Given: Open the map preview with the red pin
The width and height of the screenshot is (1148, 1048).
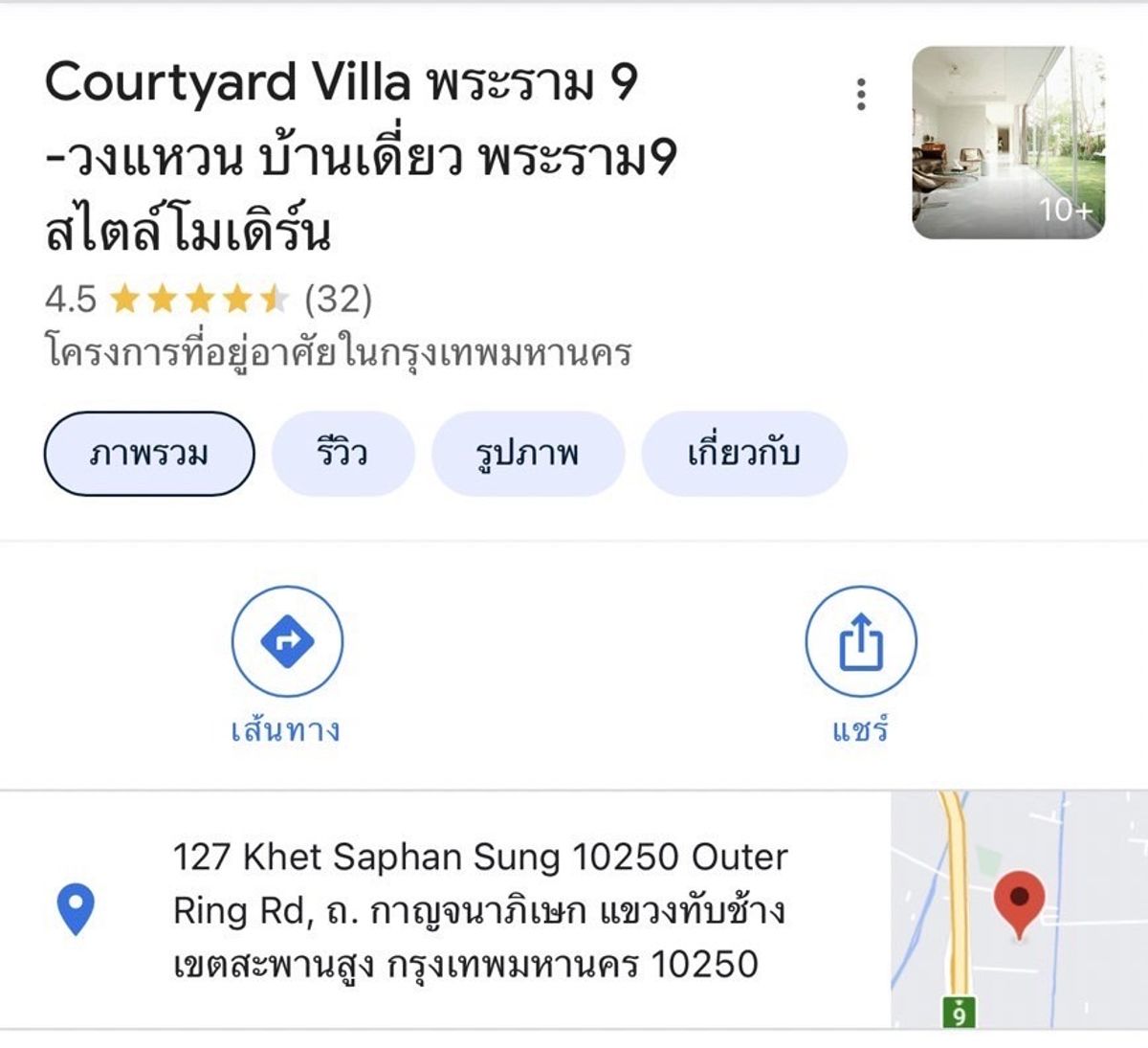Looking at the screenshot, I should (x=1018, y=910).
